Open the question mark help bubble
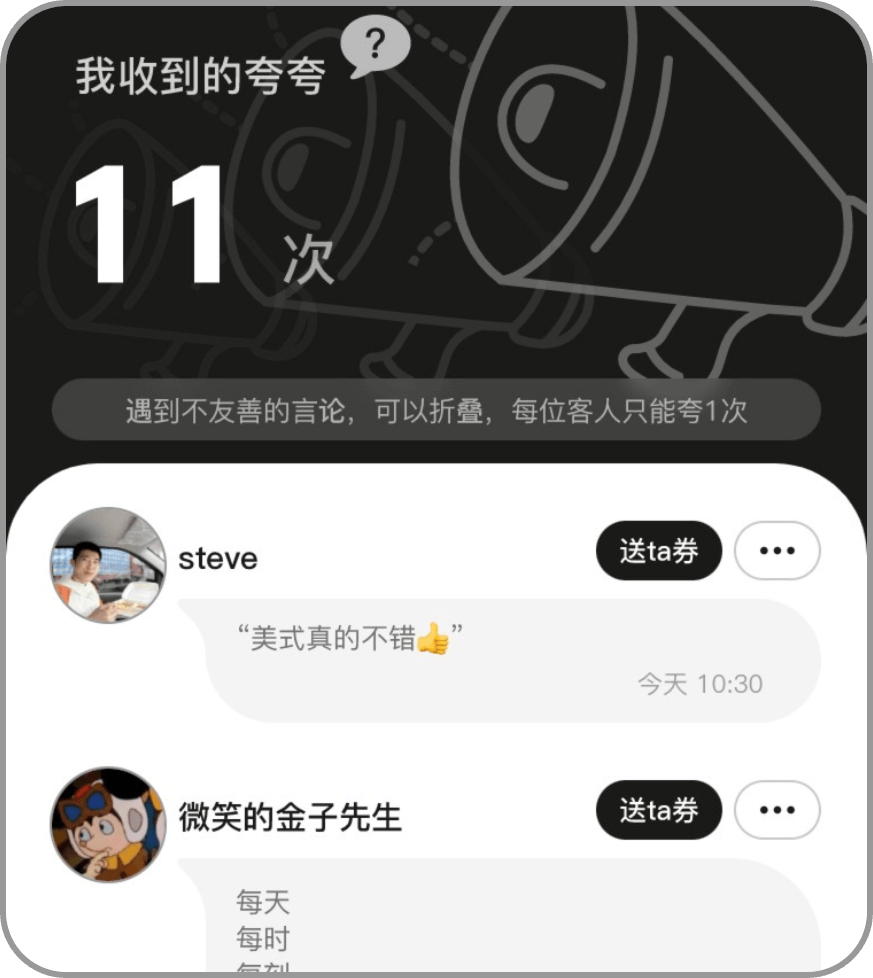The image size is (873, 978). [x=375, y=46]
